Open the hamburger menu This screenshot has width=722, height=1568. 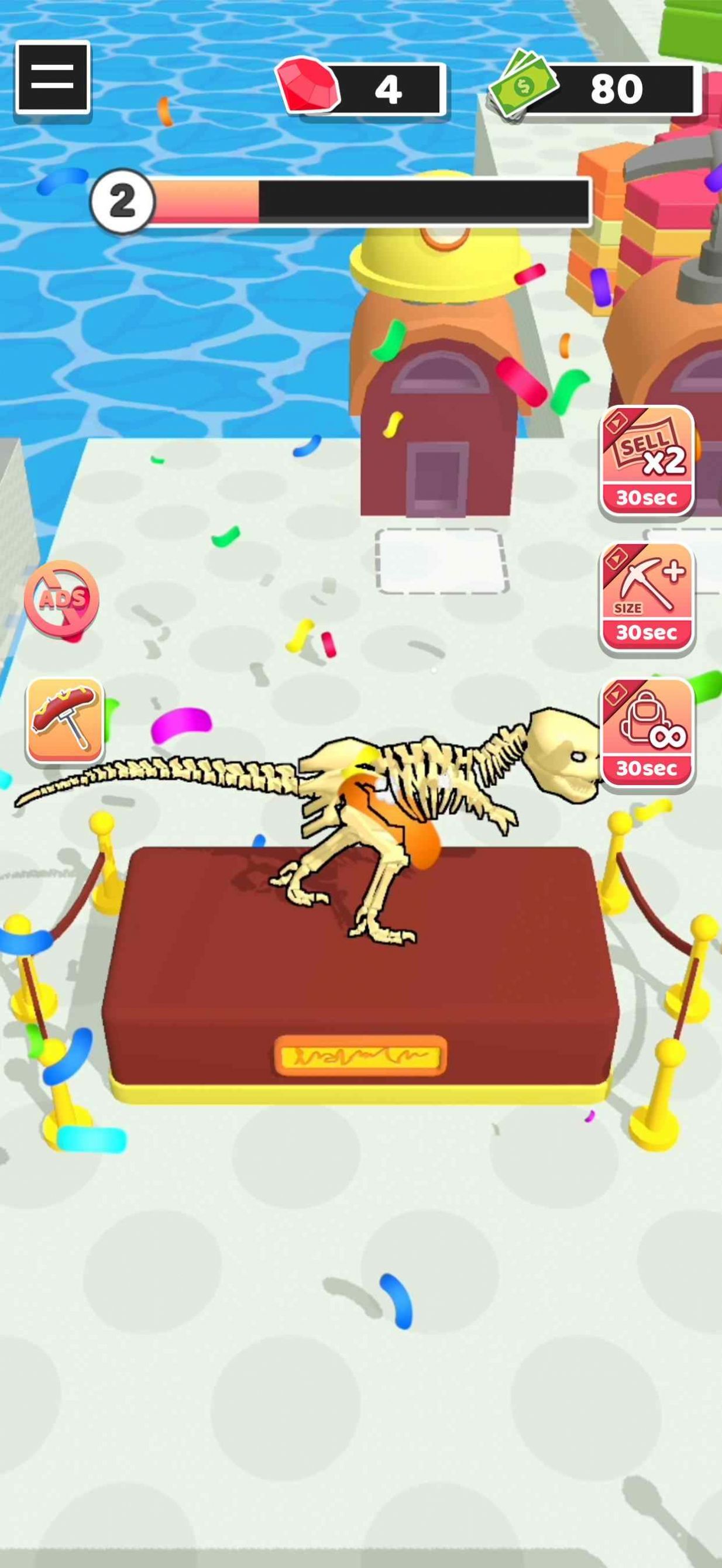point(53,77)
